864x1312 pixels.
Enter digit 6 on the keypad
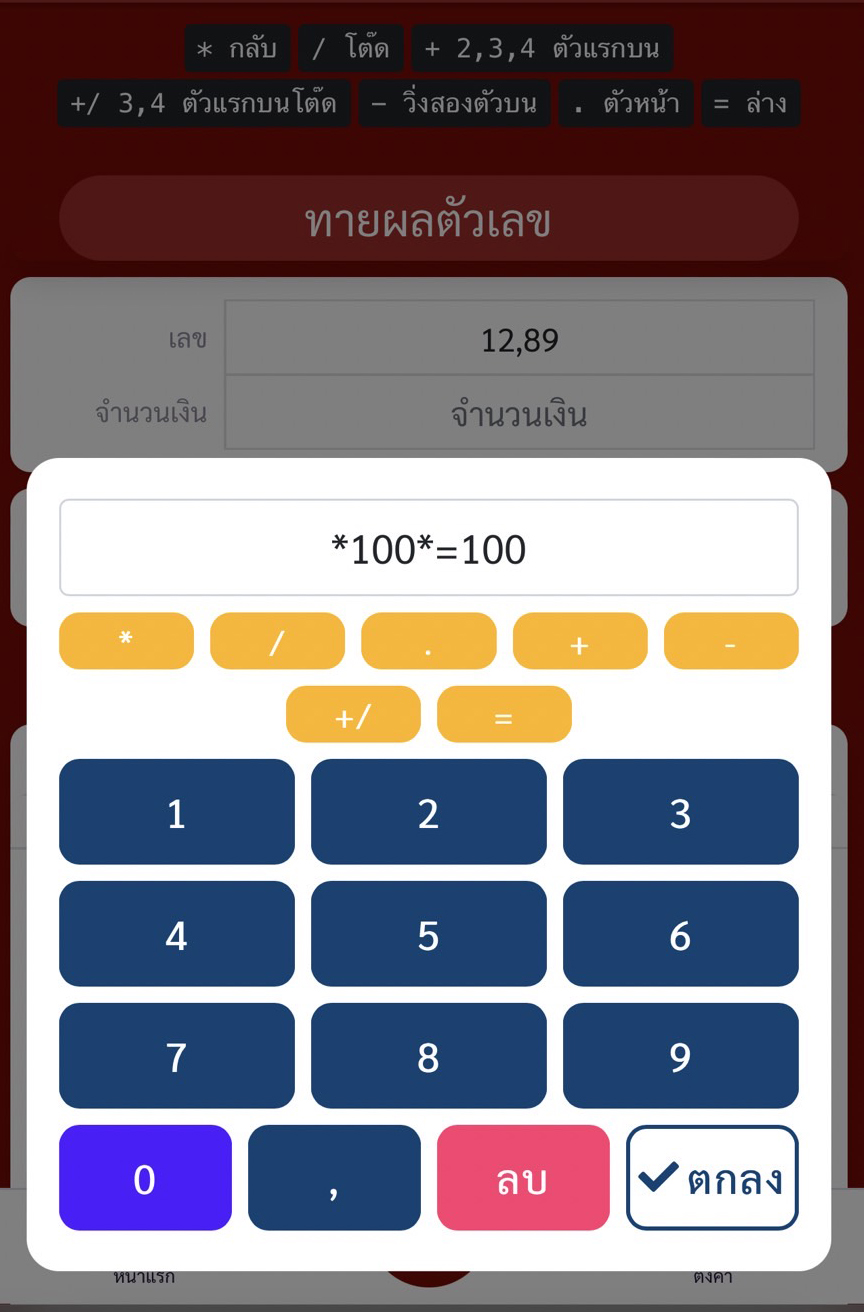point(680,934)
